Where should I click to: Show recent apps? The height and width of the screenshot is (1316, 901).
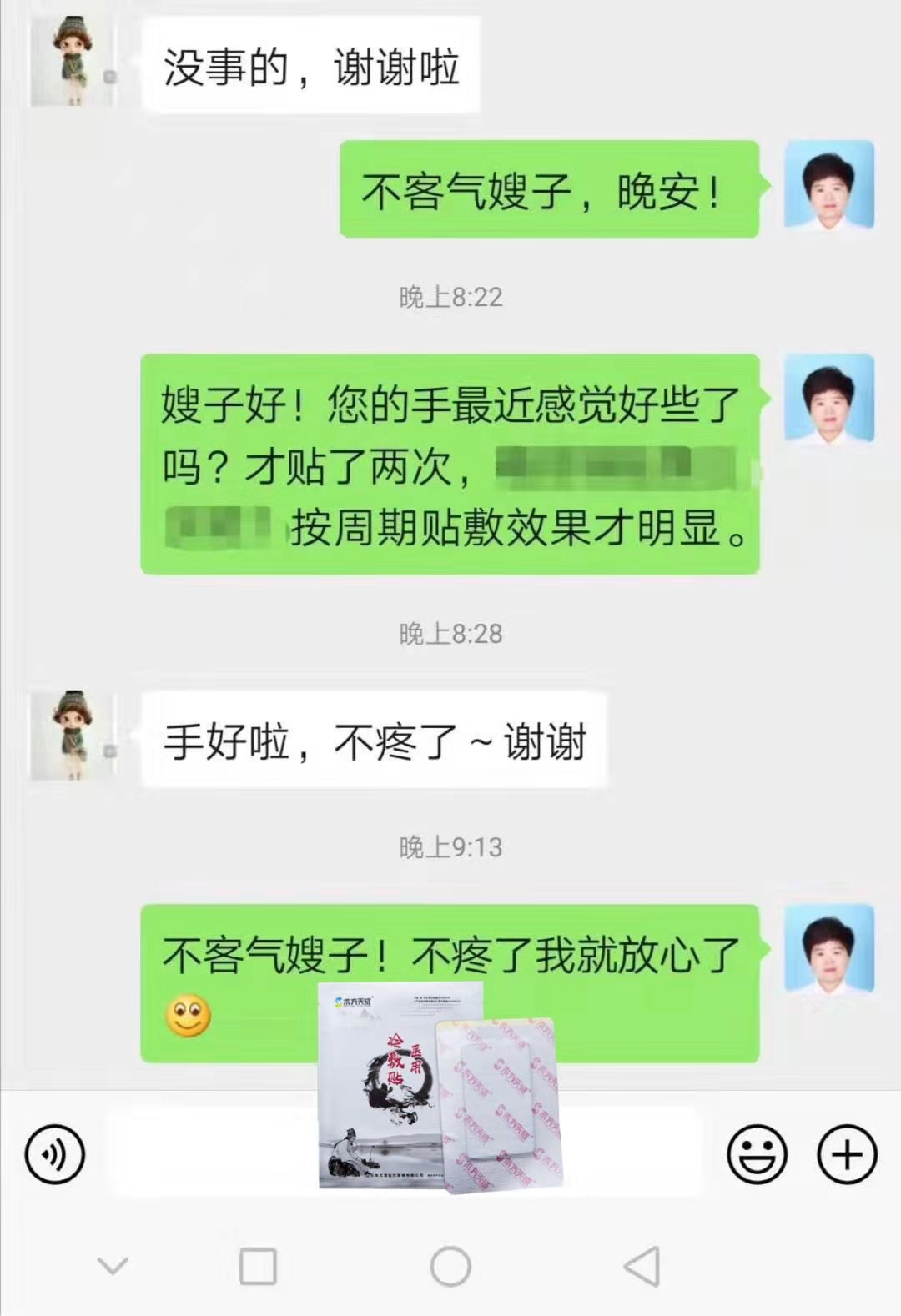(258, 1266)
